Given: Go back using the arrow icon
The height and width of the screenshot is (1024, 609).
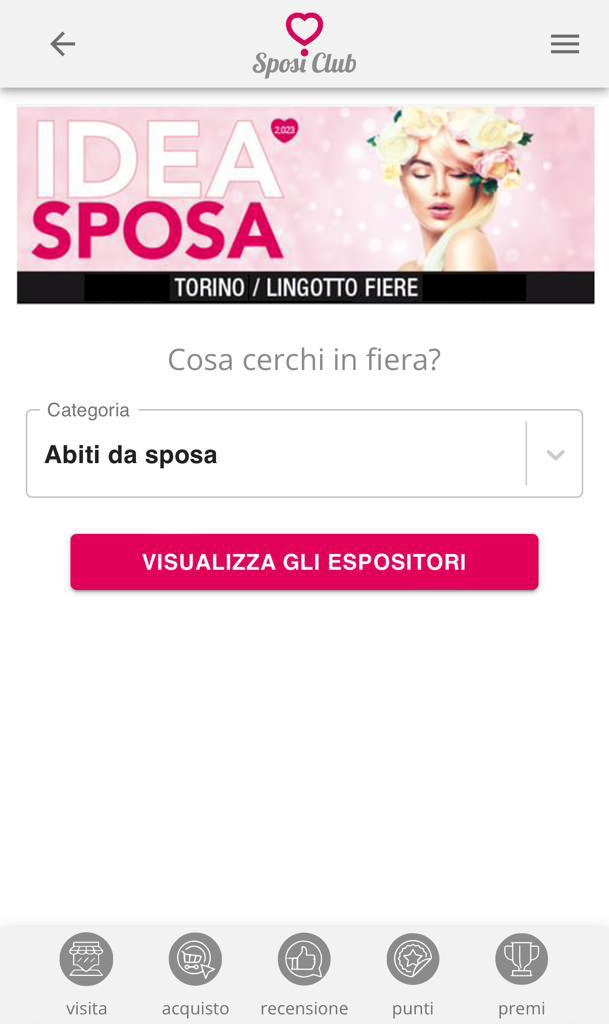Looking at the screenshot, I should coord(63,44).
